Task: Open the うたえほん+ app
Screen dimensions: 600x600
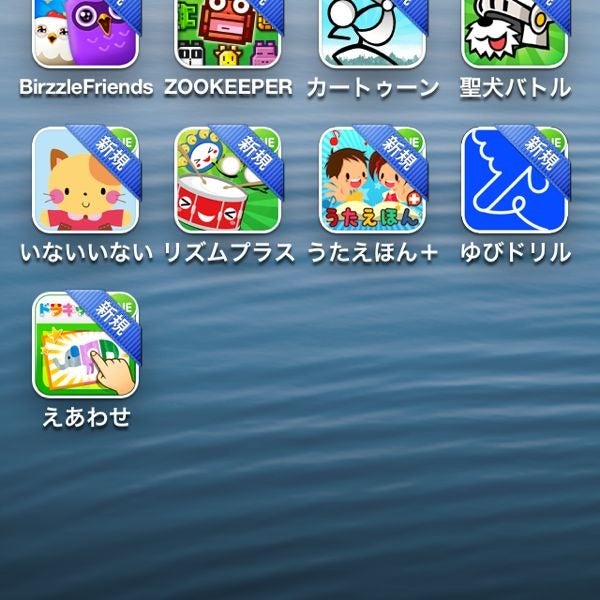Action: coord(372,180)
